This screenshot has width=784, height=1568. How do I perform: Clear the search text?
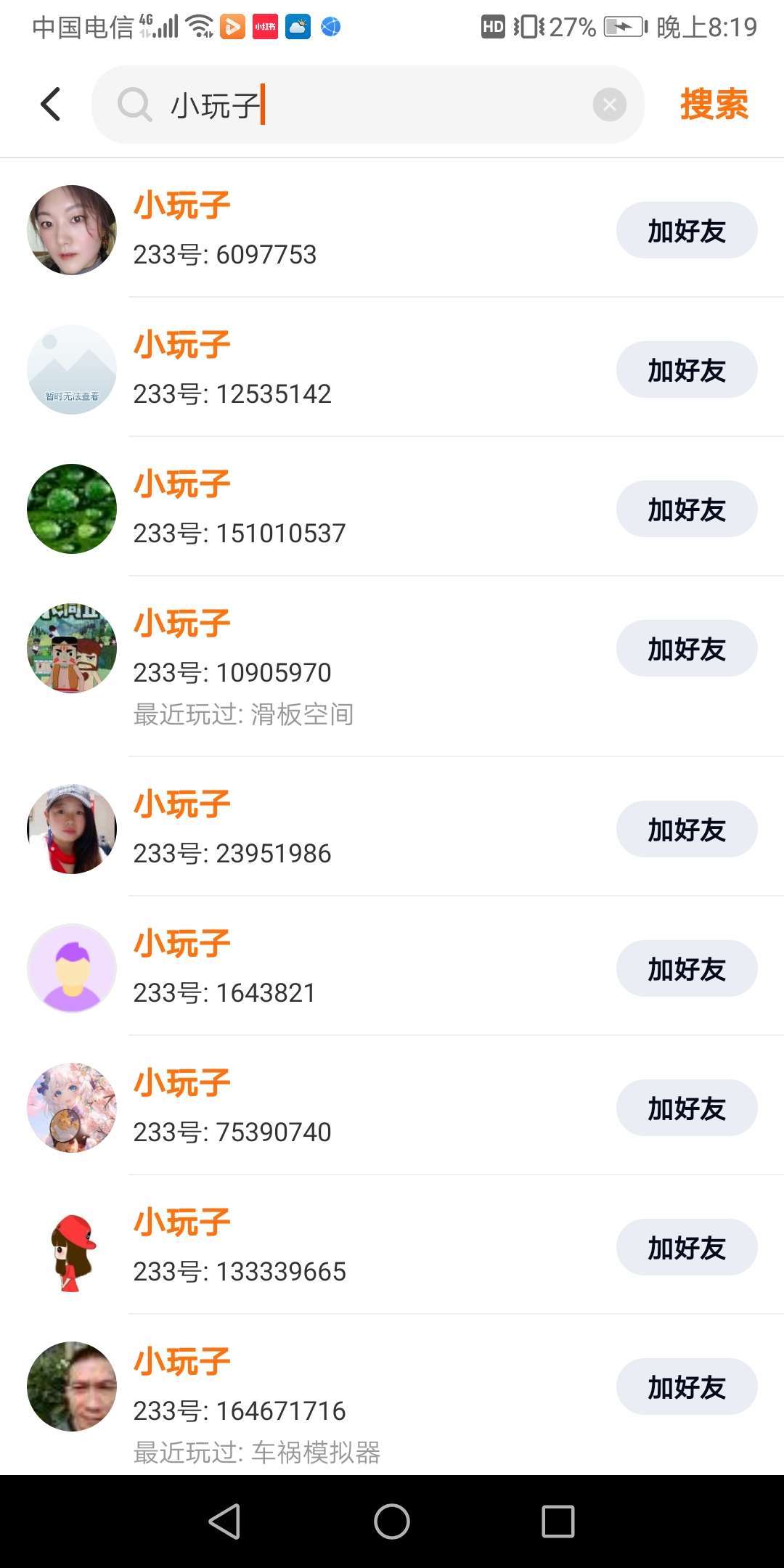click(x=609, y=105)
